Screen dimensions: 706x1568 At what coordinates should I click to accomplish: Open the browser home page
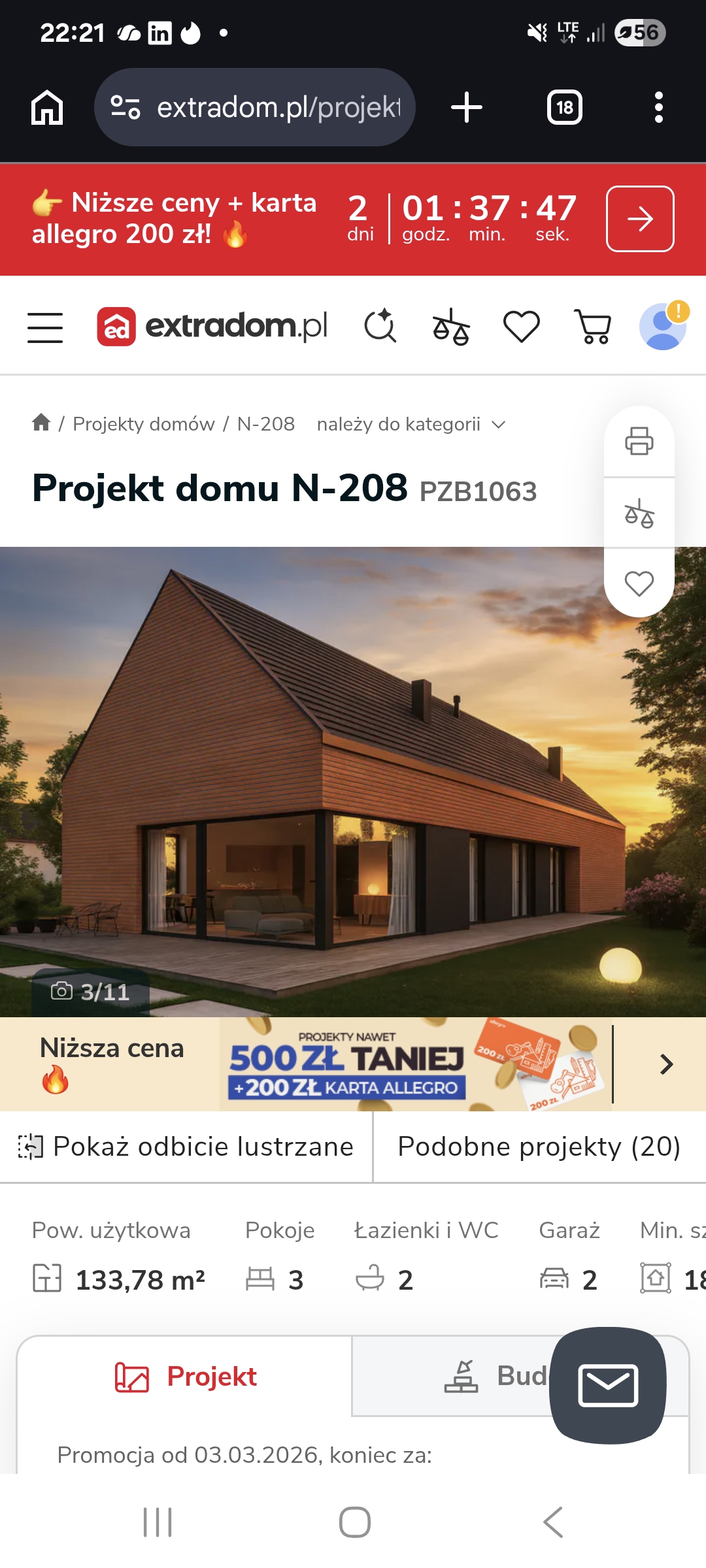coord(47,107)
